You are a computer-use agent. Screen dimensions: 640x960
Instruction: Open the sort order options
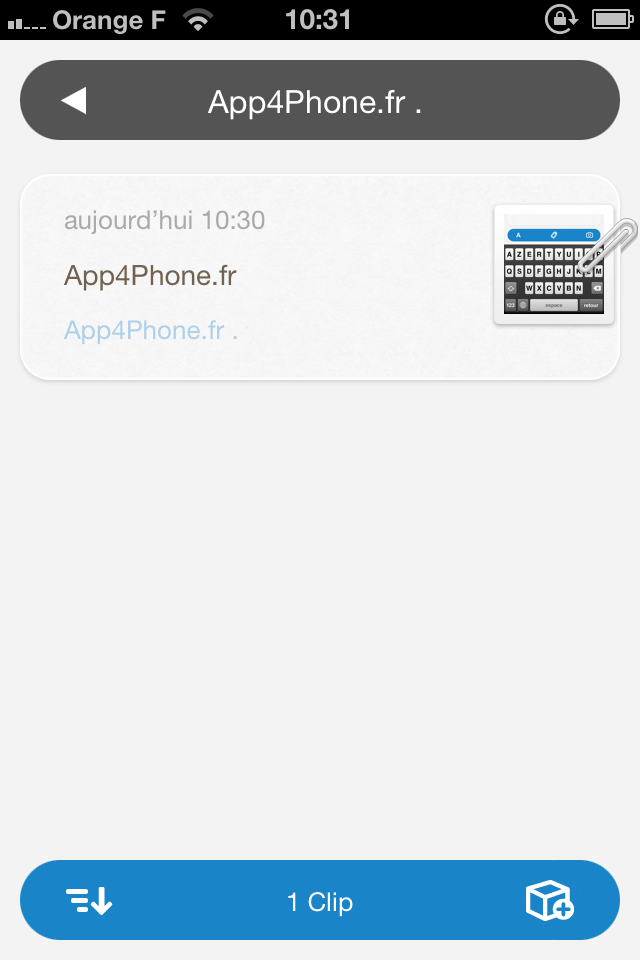click(x=89, y=901)
